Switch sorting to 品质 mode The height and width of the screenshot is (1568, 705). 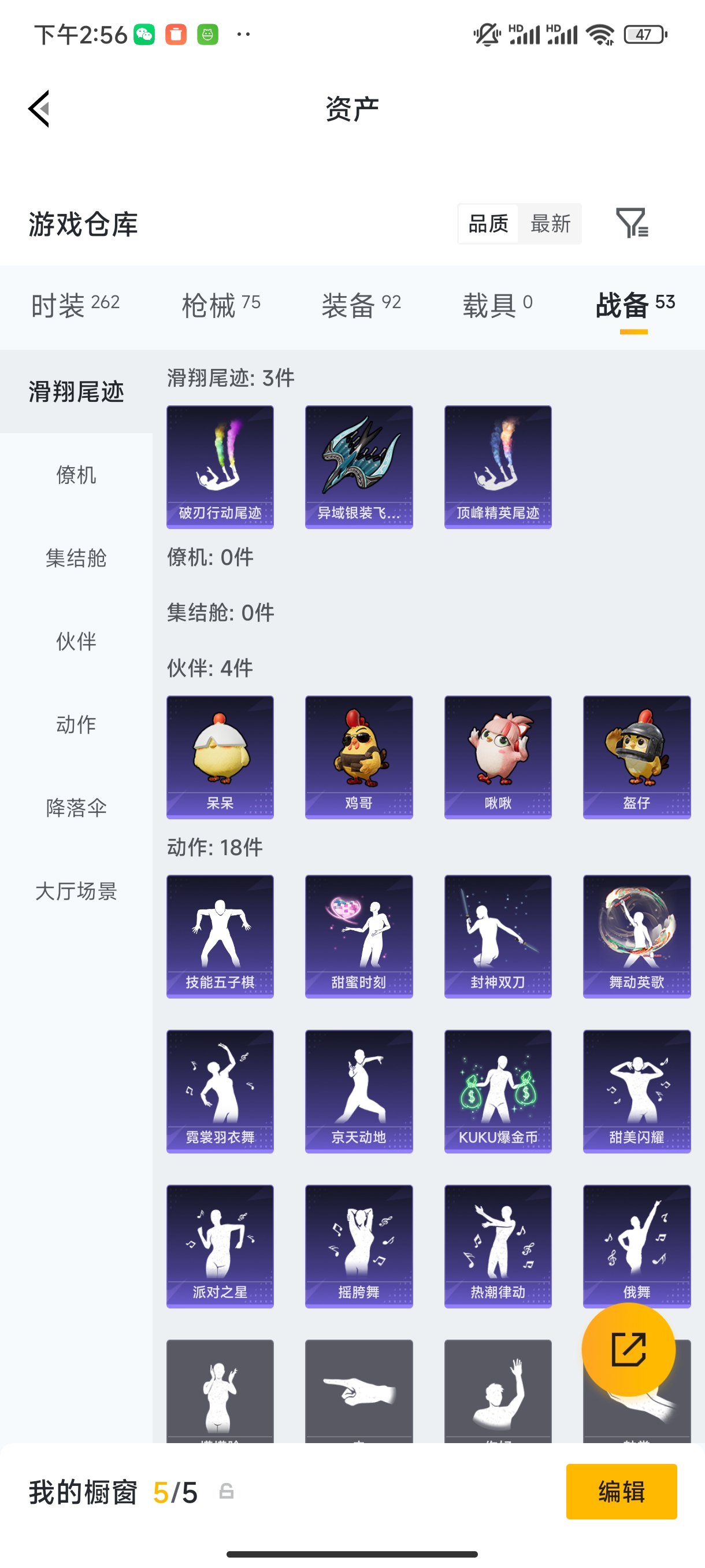[487, 224]
